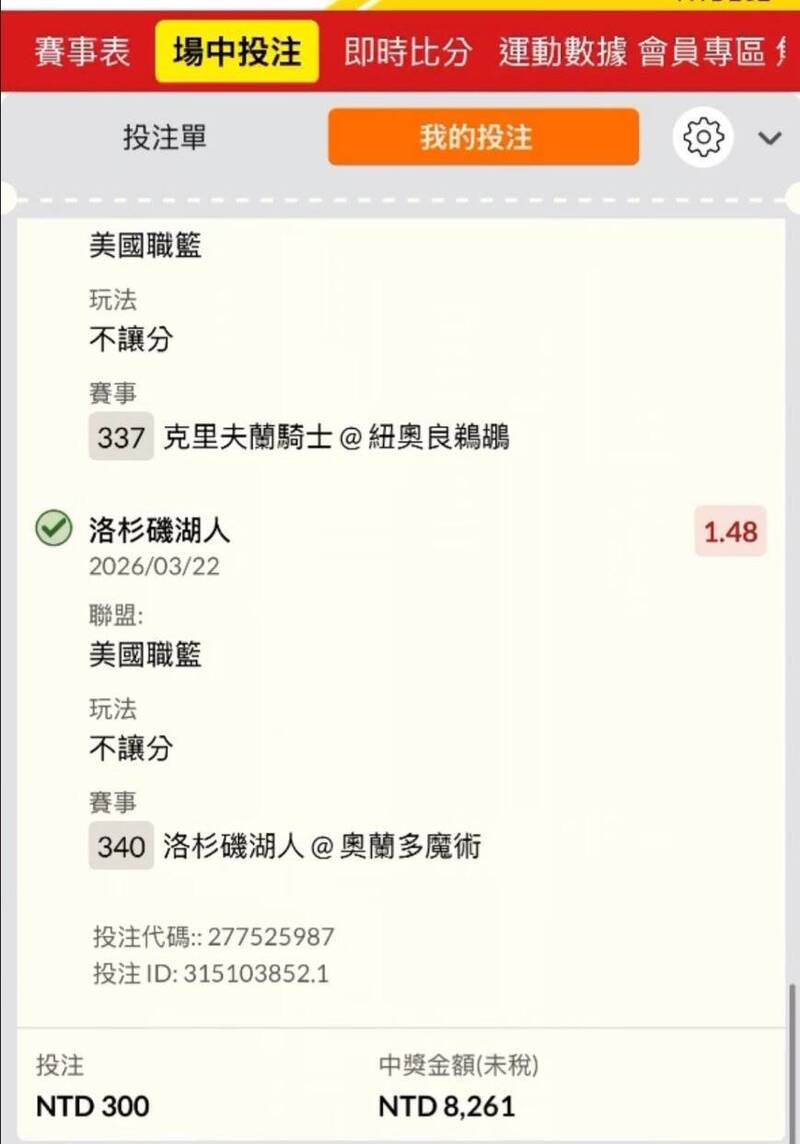Open 會員專區 member area
Viewport: 800px width, 1144px height.
point(702,52)
